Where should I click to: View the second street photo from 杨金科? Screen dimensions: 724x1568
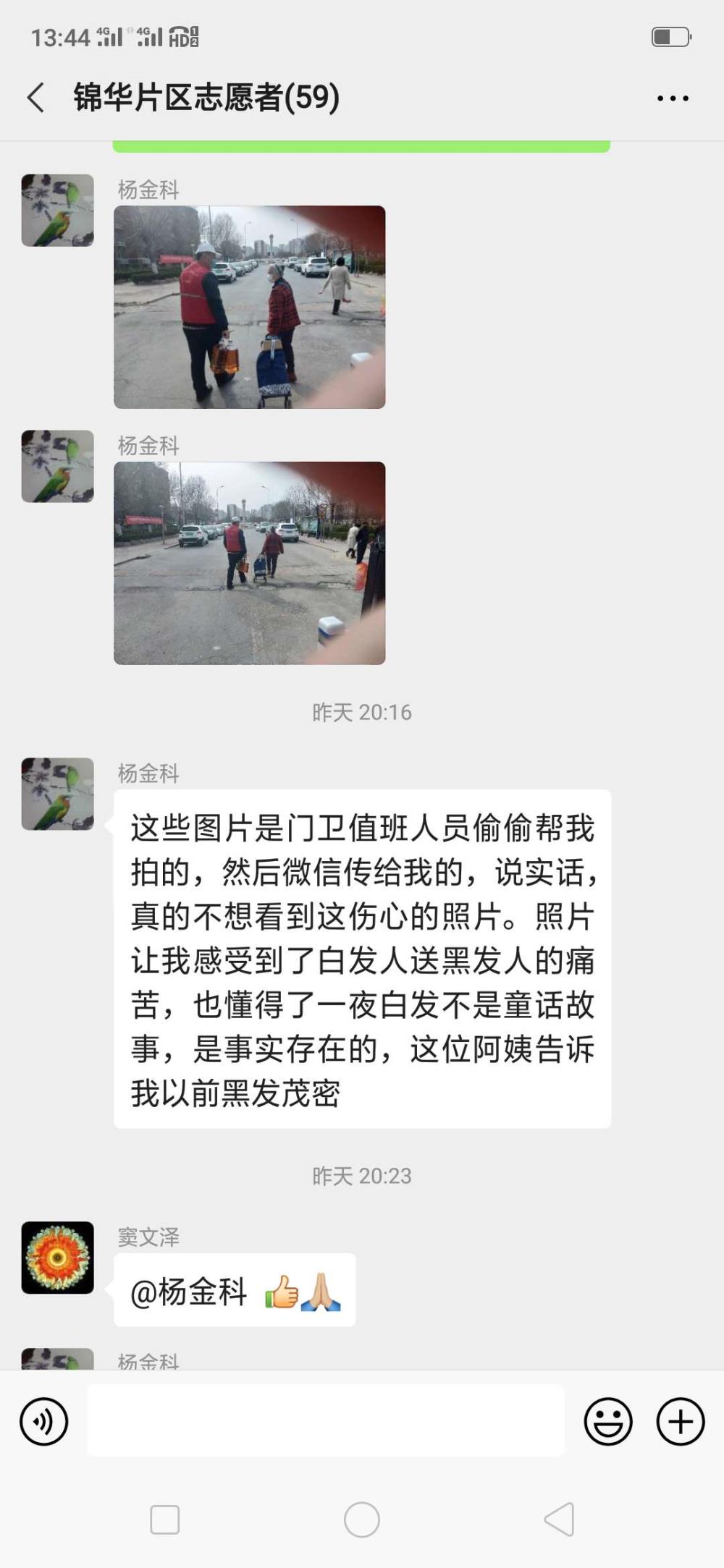pyautogui.click(x=249, y=563)
